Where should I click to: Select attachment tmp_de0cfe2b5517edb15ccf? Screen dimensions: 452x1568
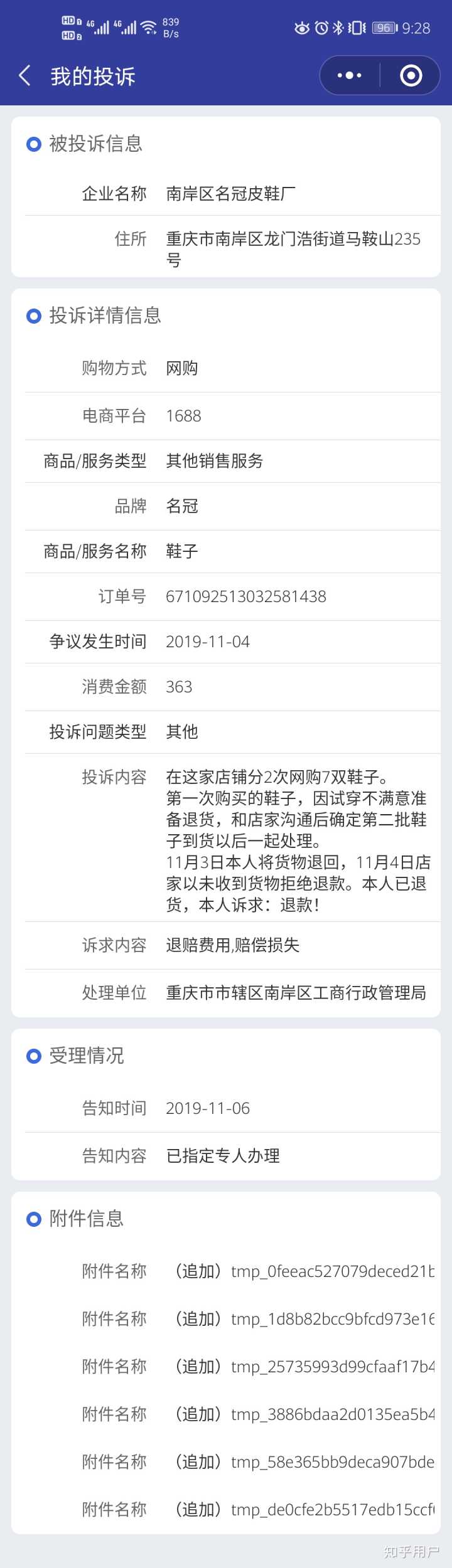(304, 1510)
